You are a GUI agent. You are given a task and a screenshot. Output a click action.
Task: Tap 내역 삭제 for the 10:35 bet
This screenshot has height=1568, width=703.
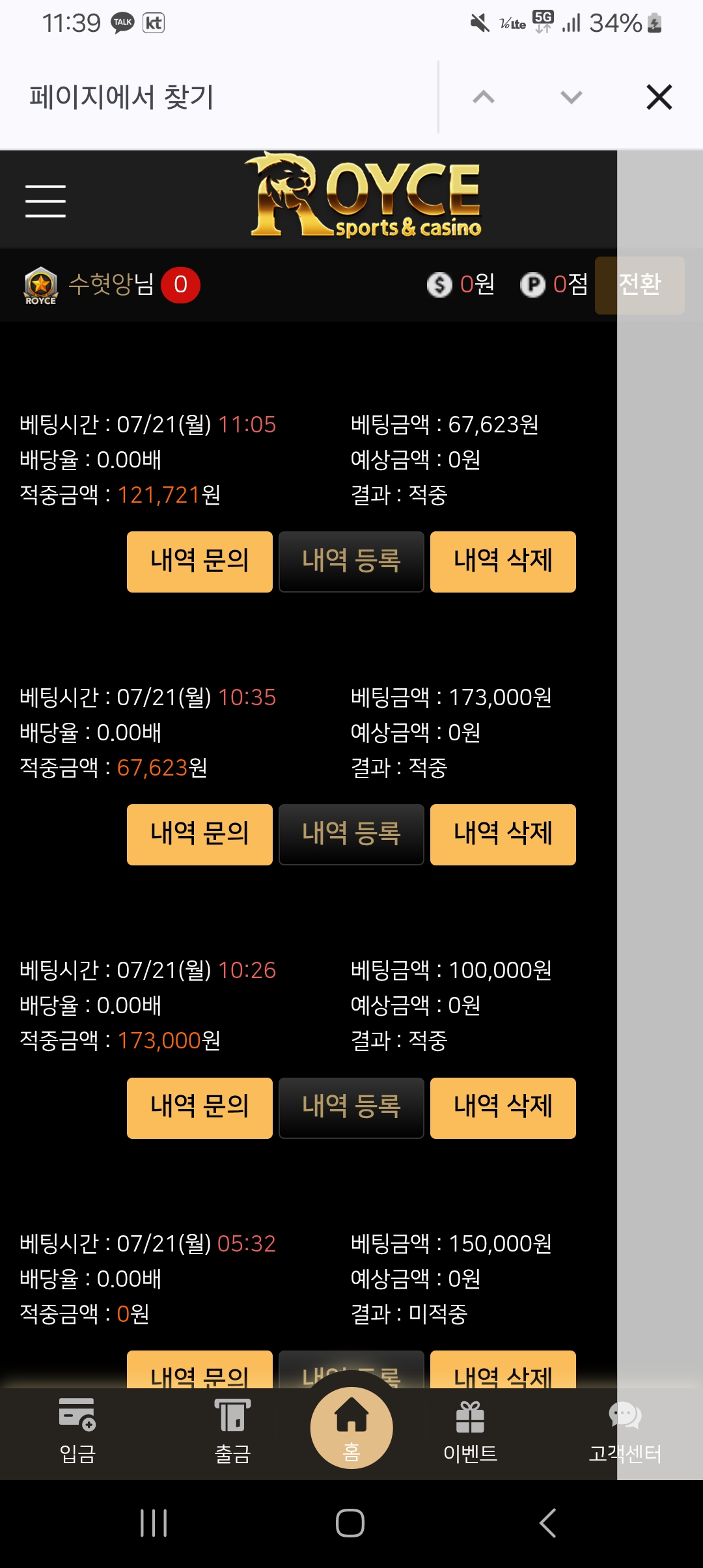point(503,834)
